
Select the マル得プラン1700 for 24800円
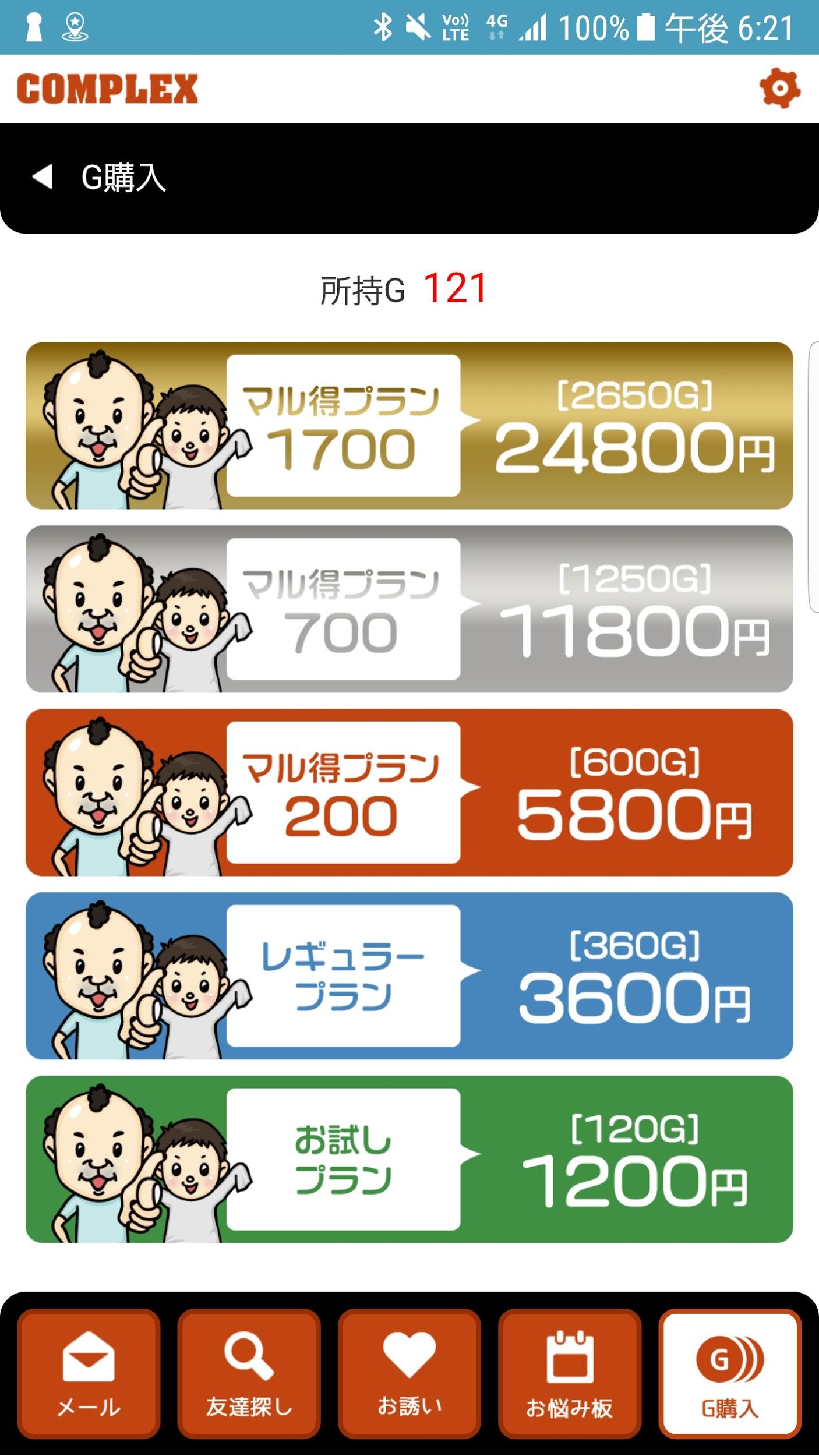[409, 426]
